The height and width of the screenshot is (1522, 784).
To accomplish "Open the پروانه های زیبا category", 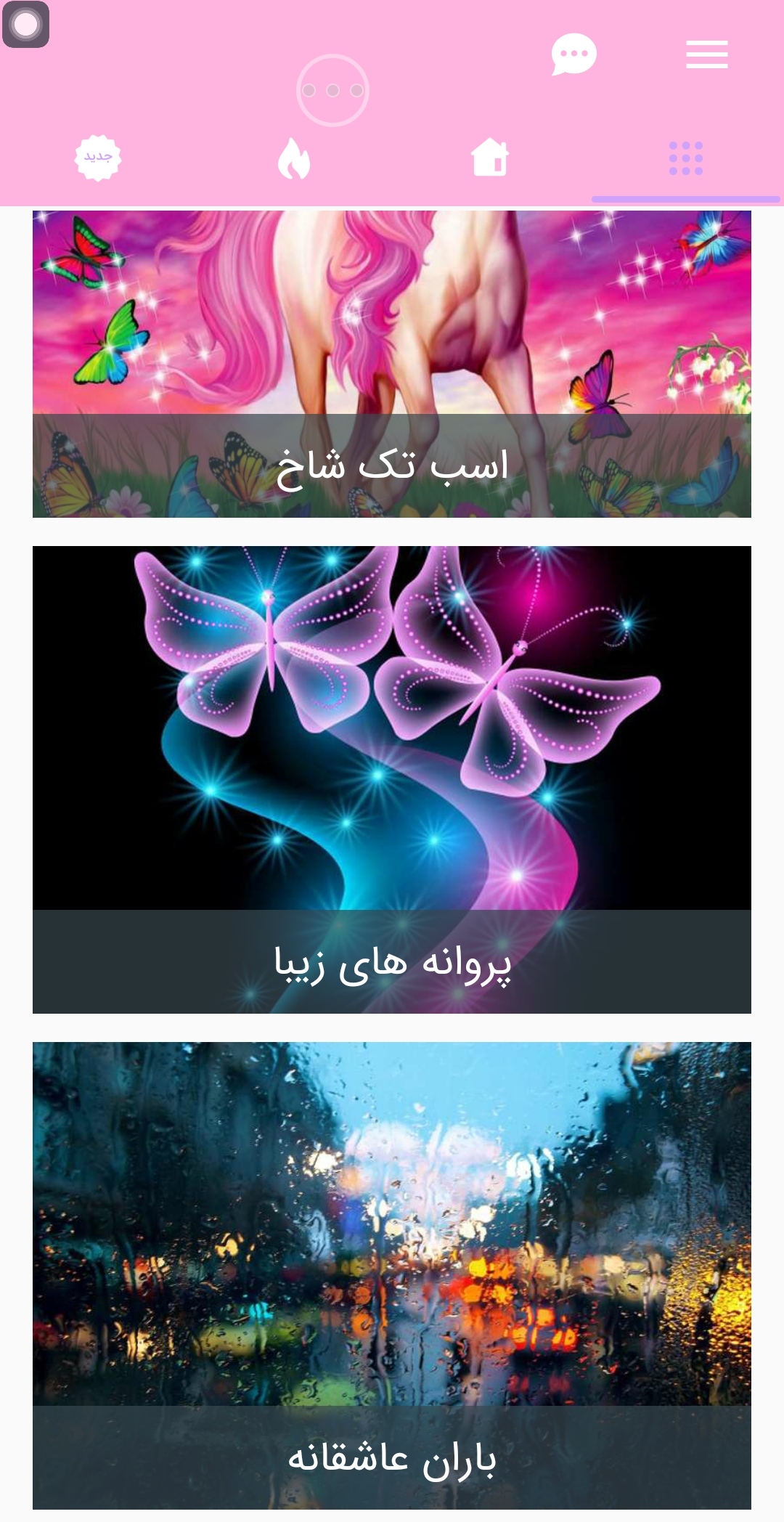I will 392,779.
